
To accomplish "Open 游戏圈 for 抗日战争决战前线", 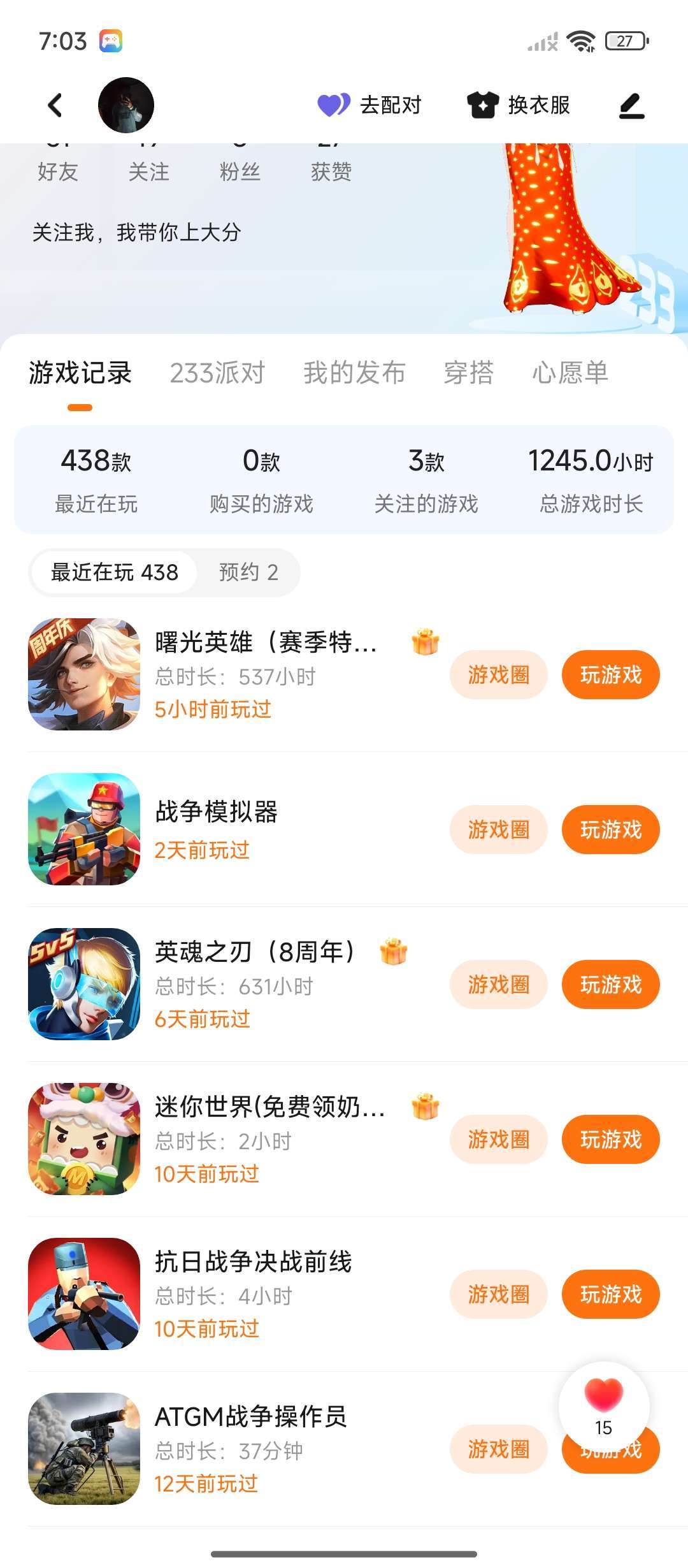I will click(498, 1294).
